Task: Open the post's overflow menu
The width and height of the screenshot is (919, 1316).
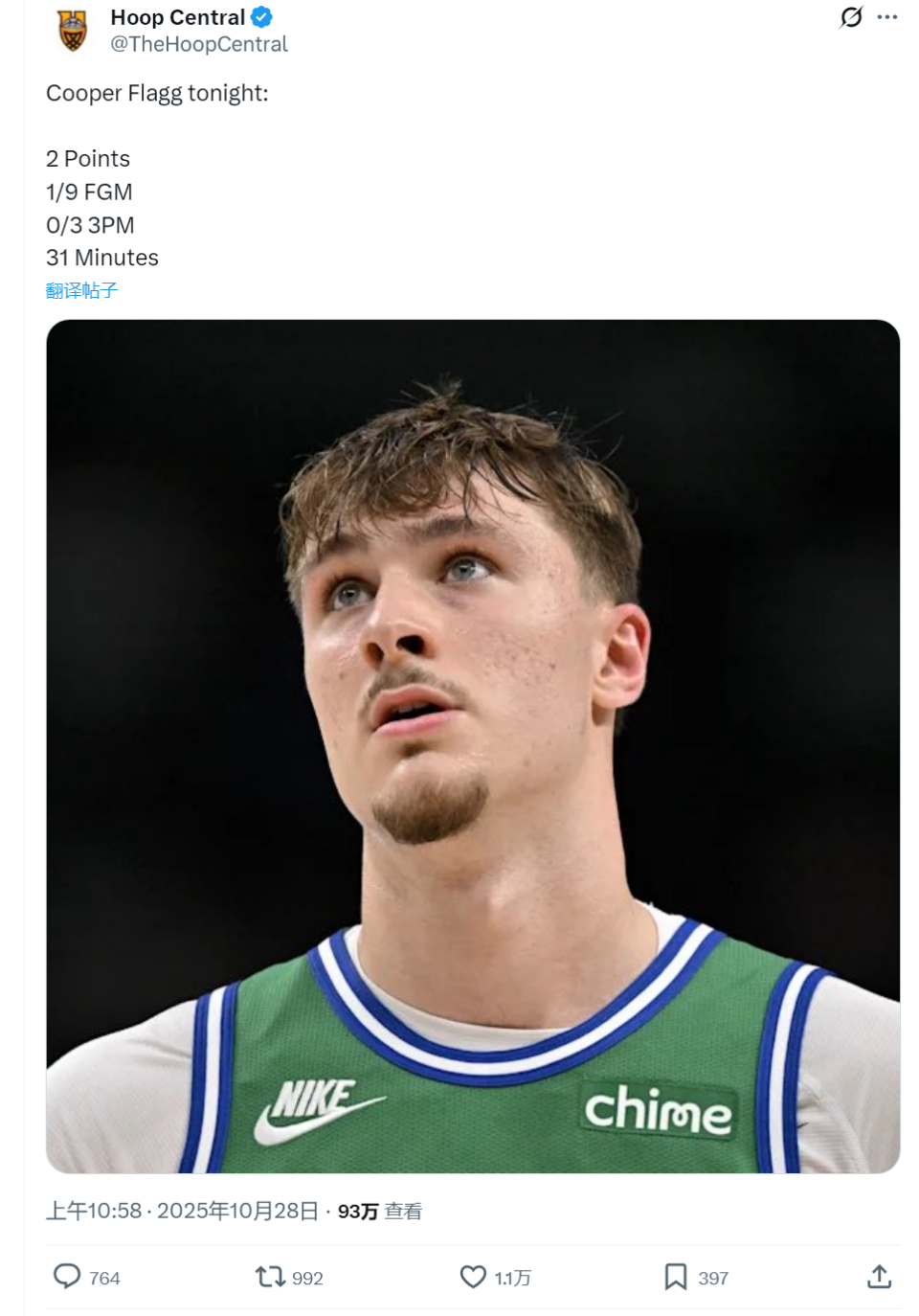Action: (x=887, y=17)
